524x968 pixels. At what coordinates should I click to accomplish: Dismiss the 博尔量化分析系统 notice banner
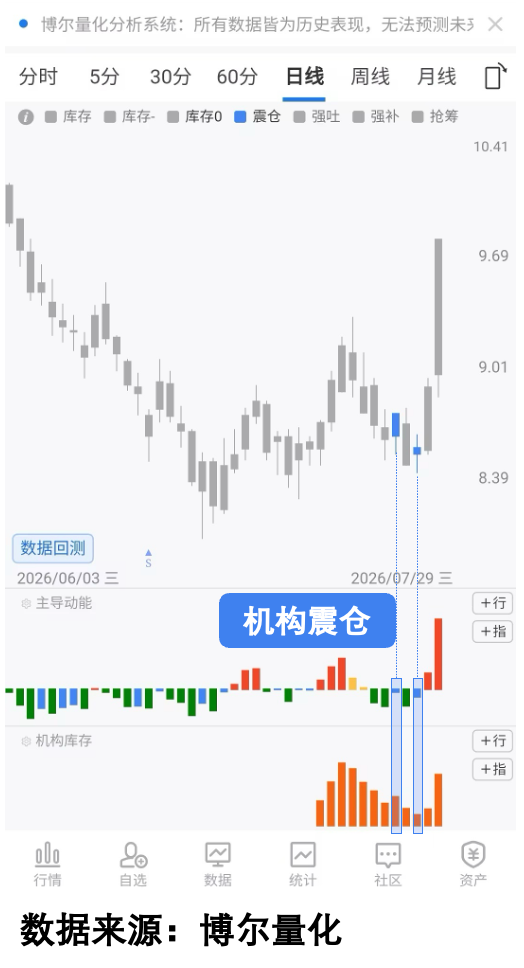[x=495, y=24]
